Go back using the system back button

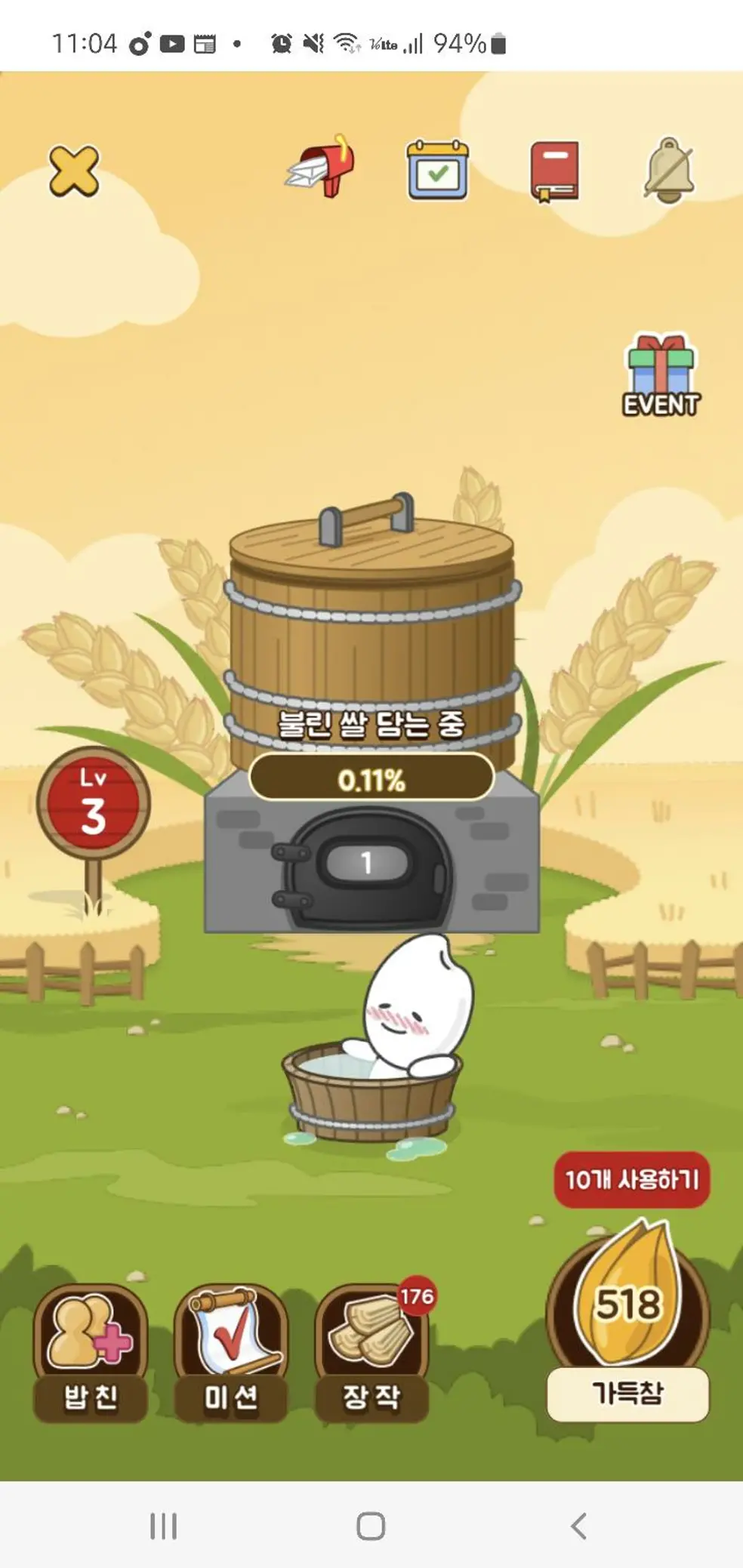pos(579,1526)
